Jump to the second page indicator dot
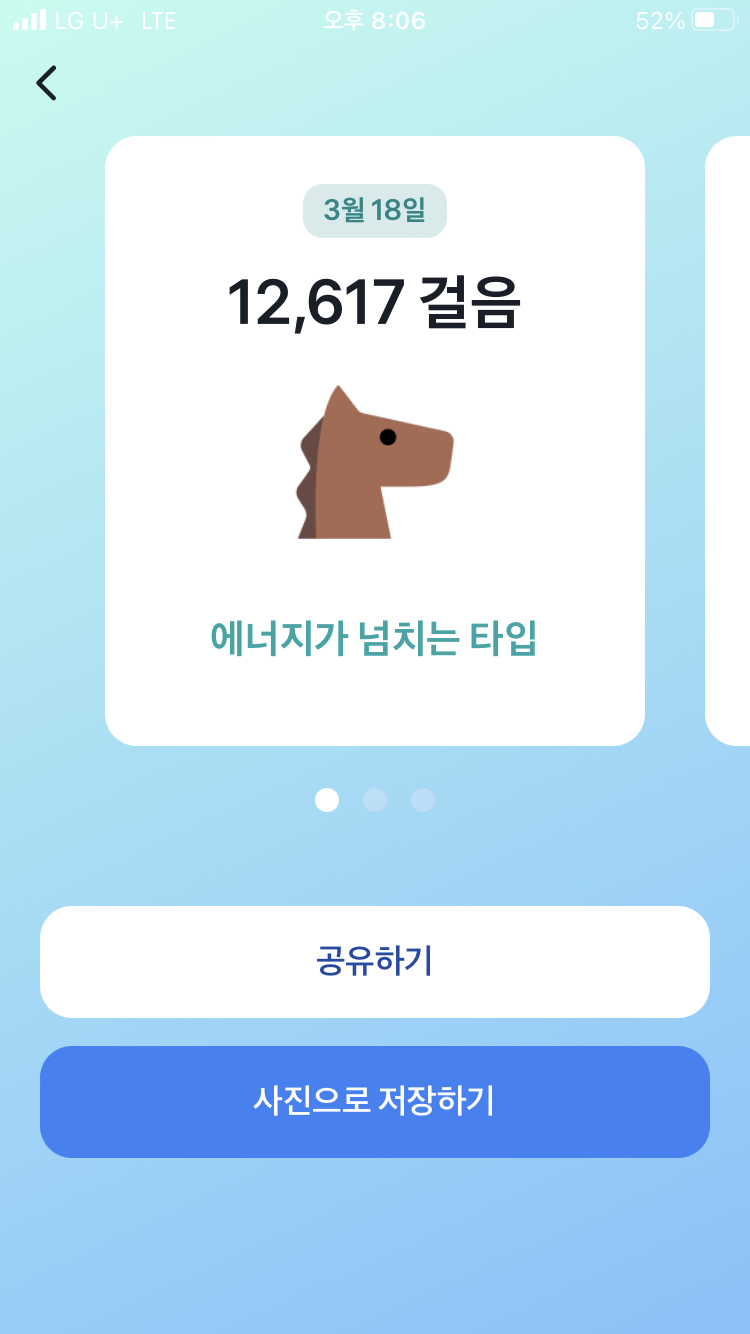Screen dimensions: 750x1334 (375, 800)
